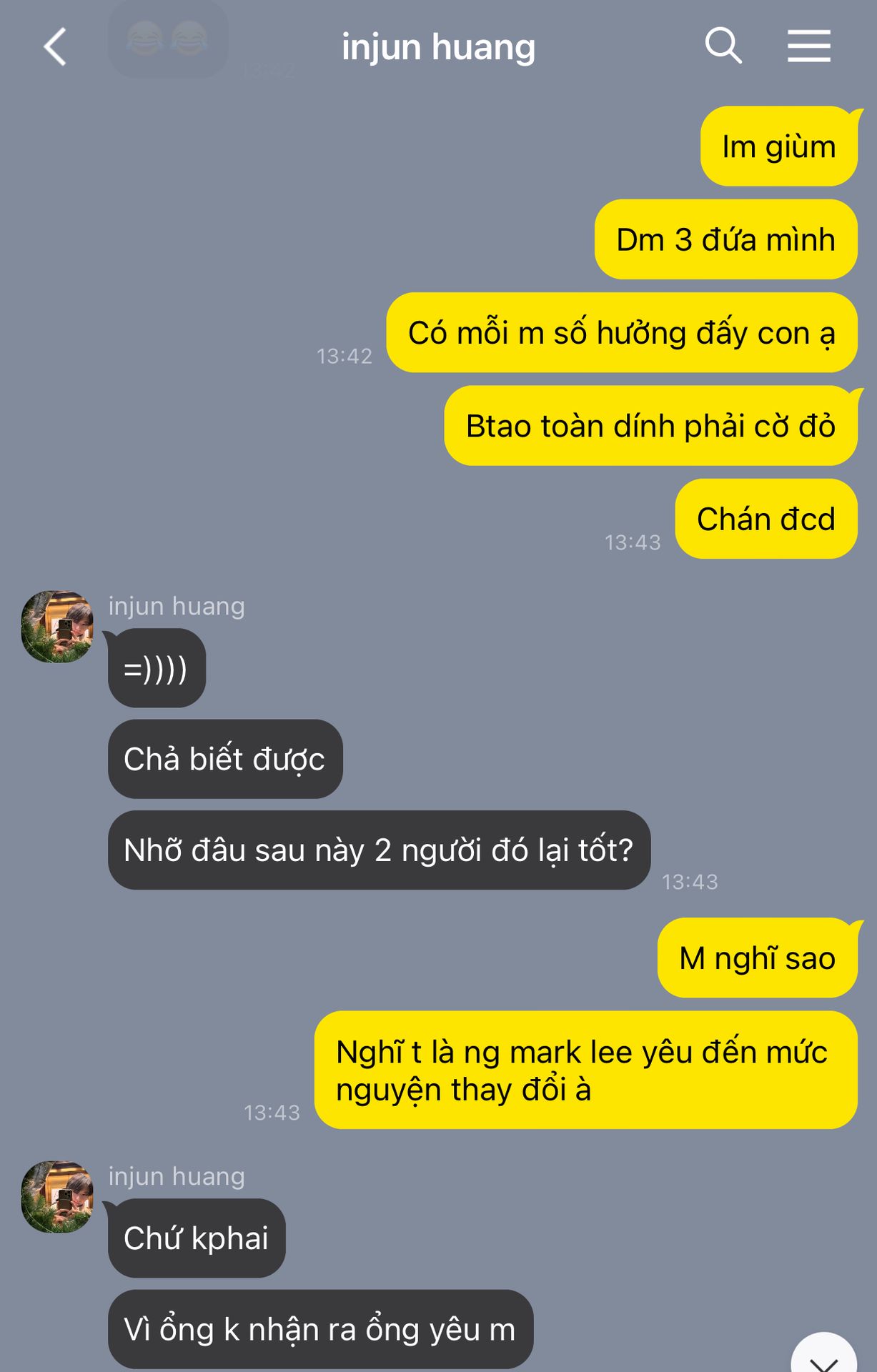Viewport: 877px width, 1372px height.
Task: Open injun huang's avatar above "Chứ kphai"
Action: pos(57,1197)
